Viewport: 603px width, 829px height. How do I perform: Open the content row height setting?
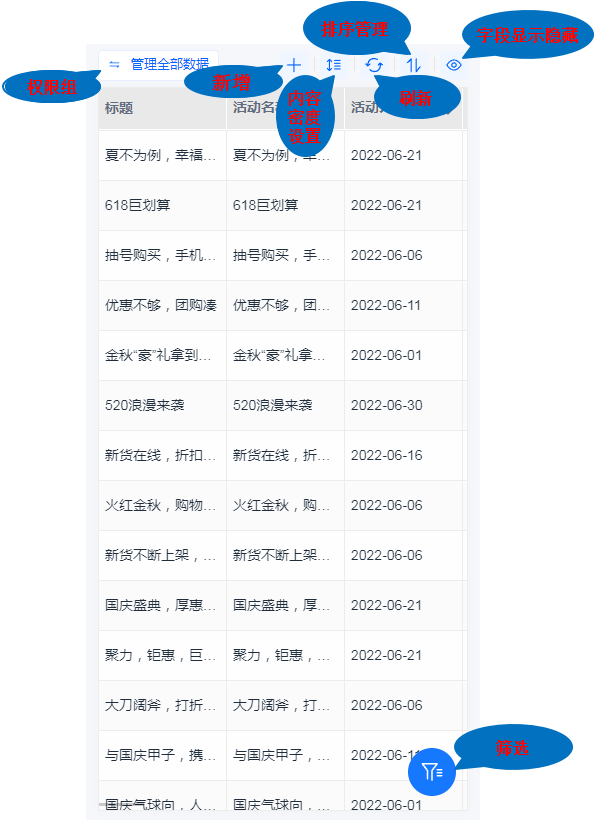click(x=334, y=65)
